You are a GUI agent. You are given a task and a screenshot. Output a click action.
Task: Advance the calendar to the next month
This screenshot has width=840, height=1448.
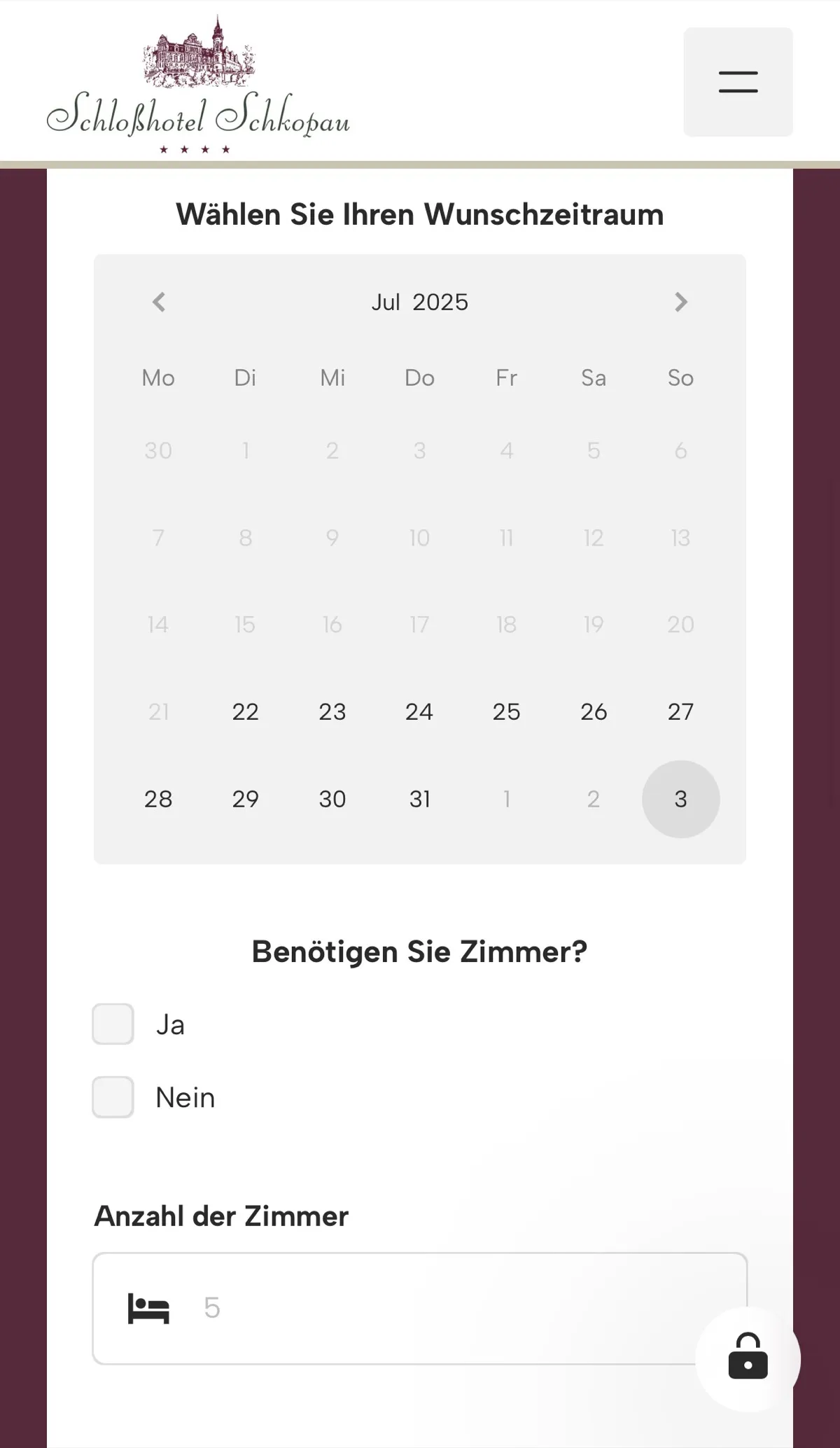(680, 302)
